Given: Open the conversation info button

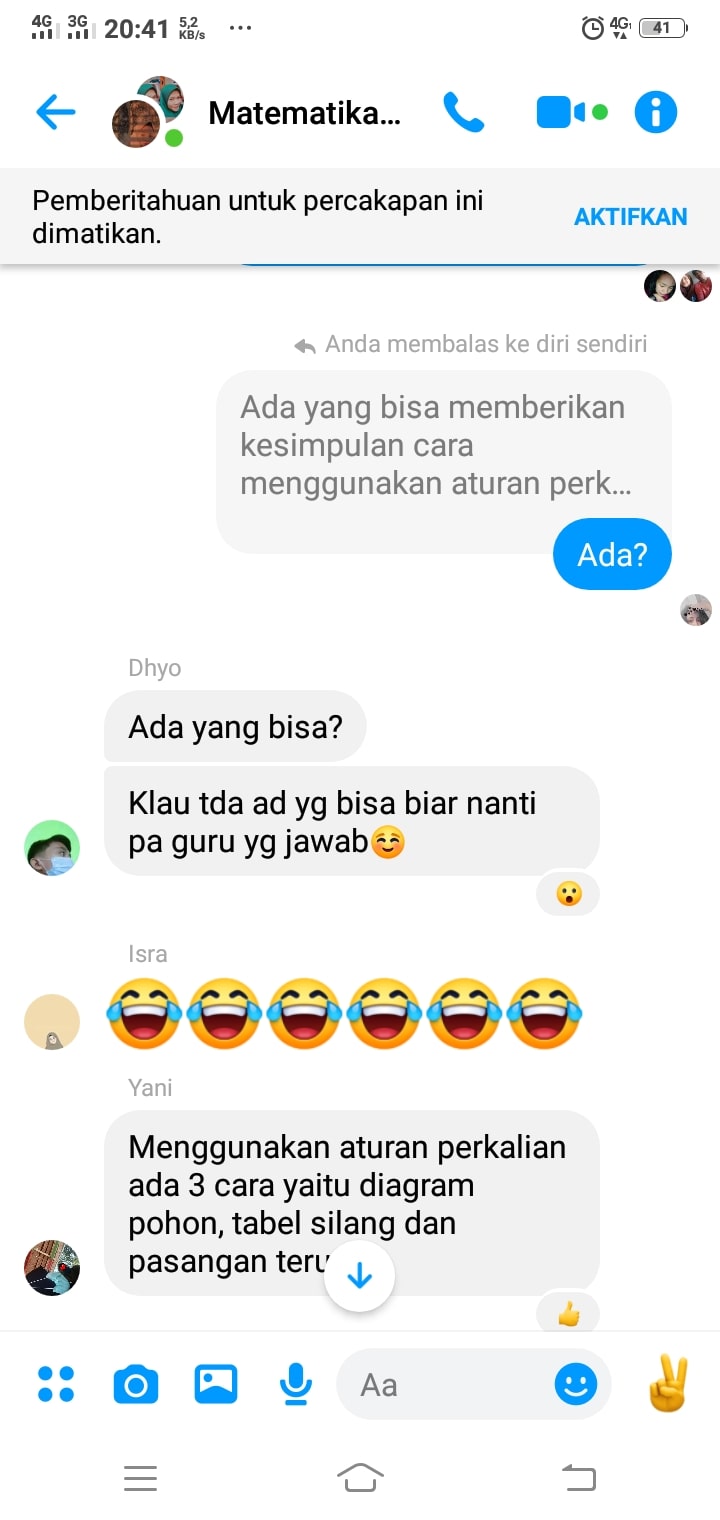Looking at the screenshot, I should point(656,112).
